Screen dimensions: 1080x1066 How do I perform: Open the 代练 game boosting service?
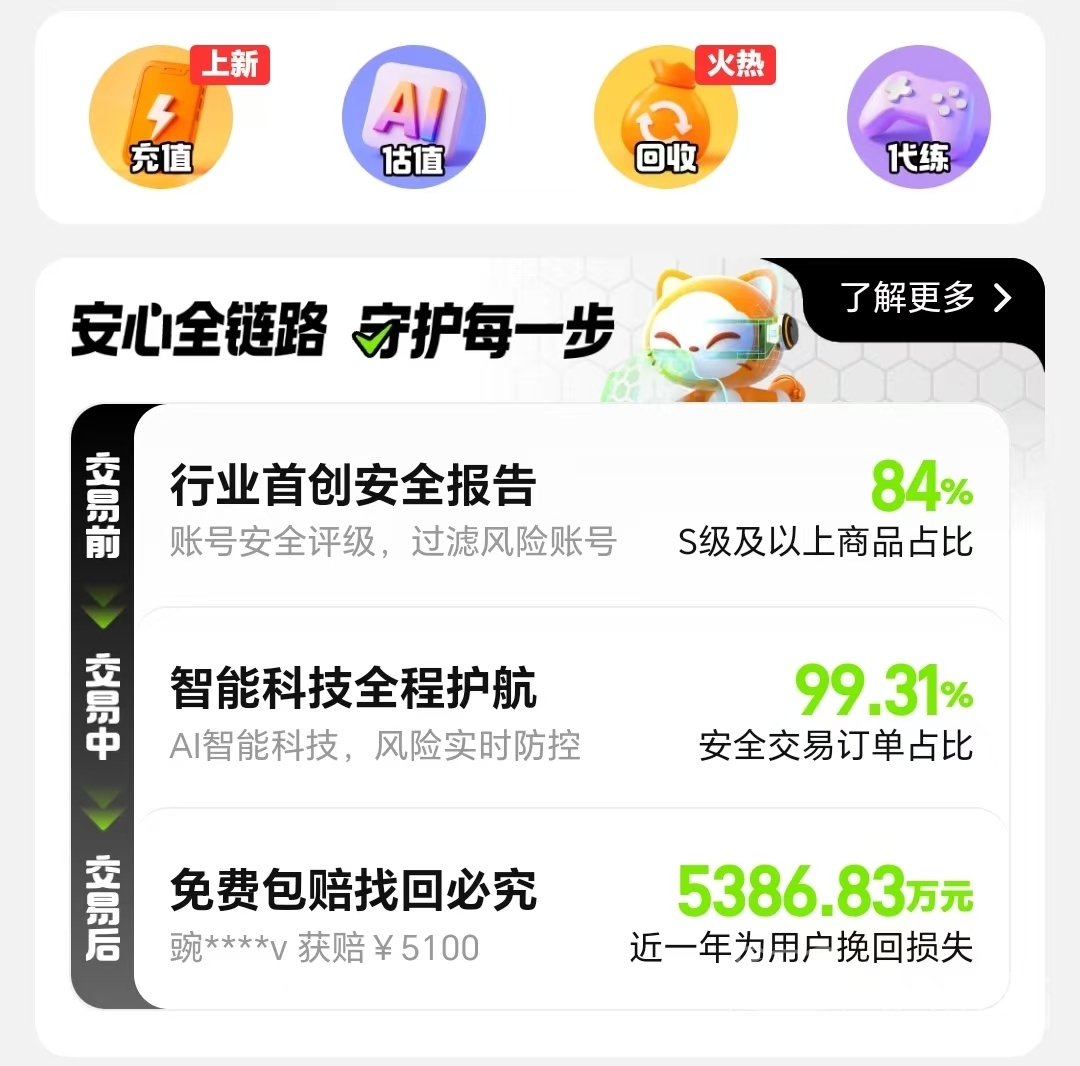click(918, 118)
